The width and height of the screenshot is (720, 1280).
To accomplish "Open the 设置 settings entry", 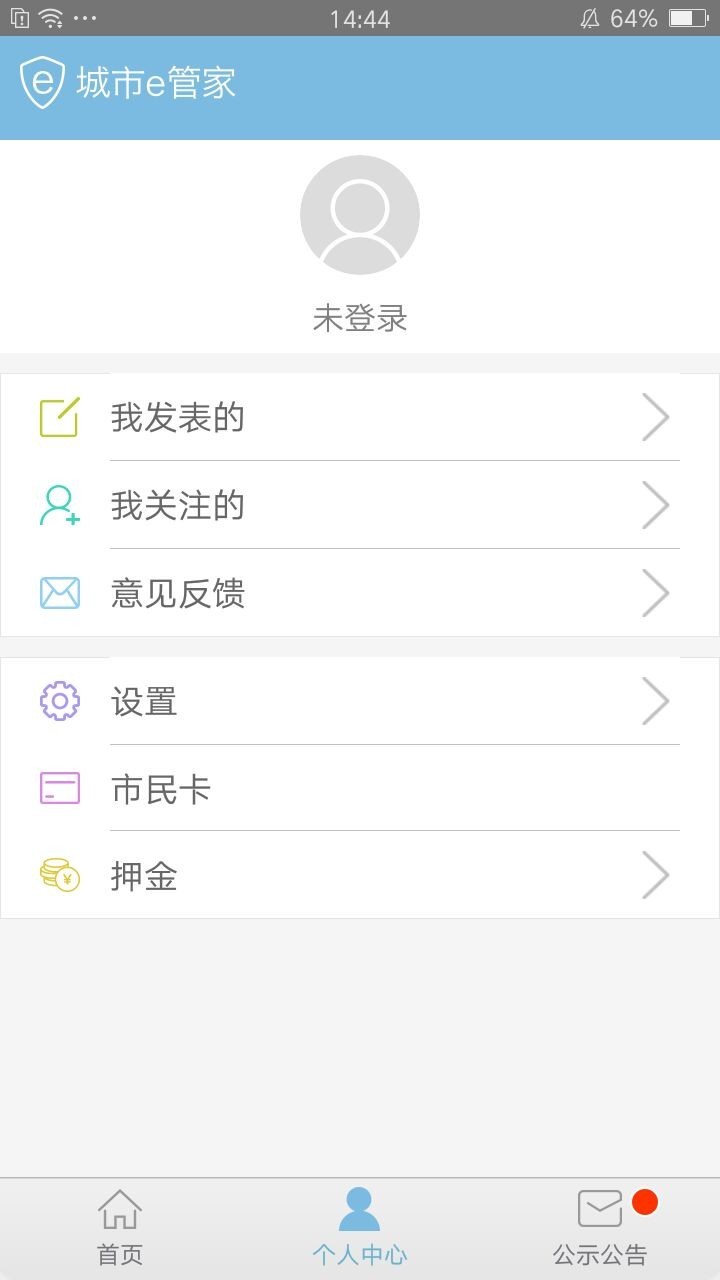I will pos(360,701).
